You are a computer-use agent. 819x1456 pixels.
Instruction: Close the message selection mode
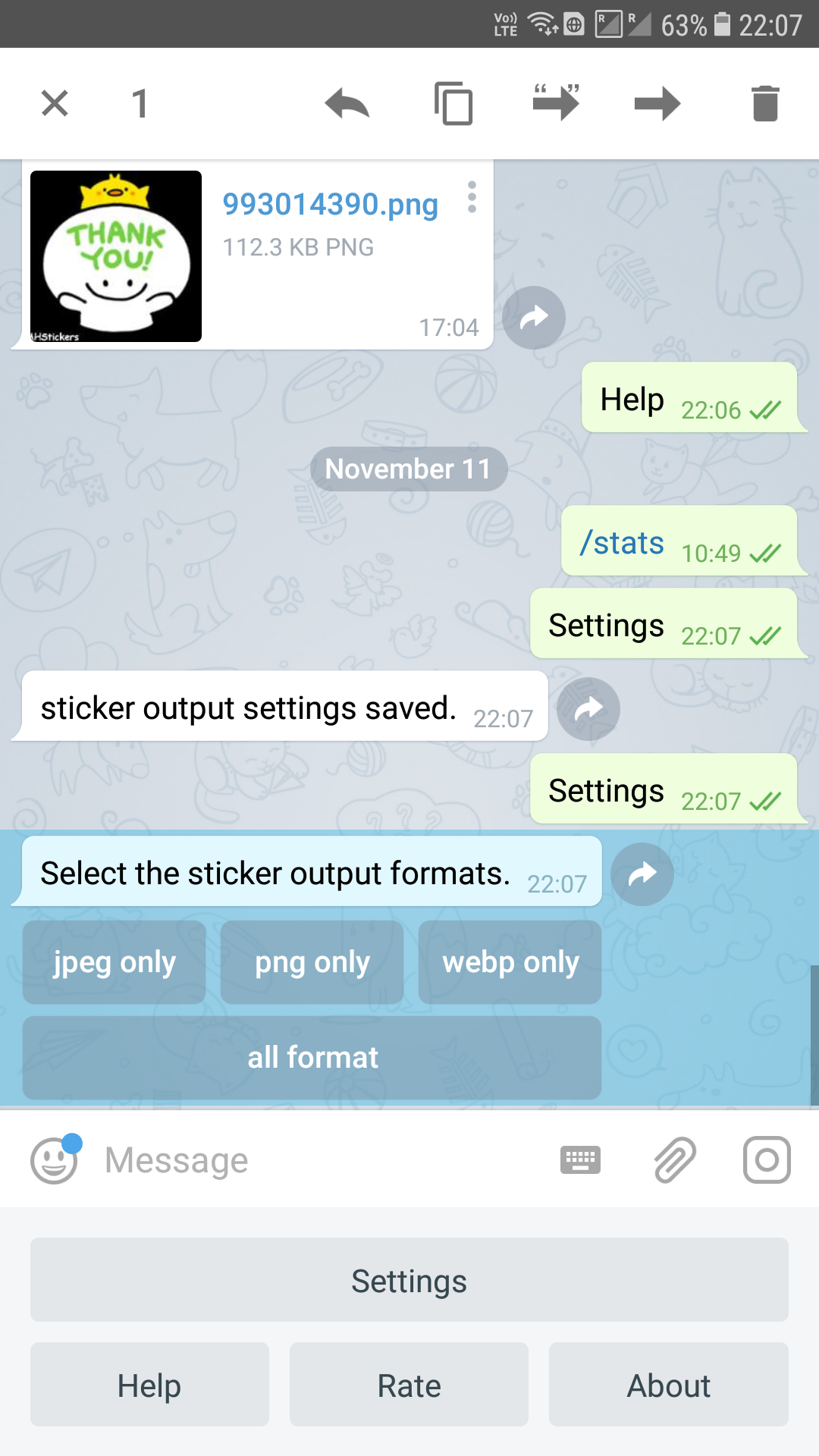point(55,103)
